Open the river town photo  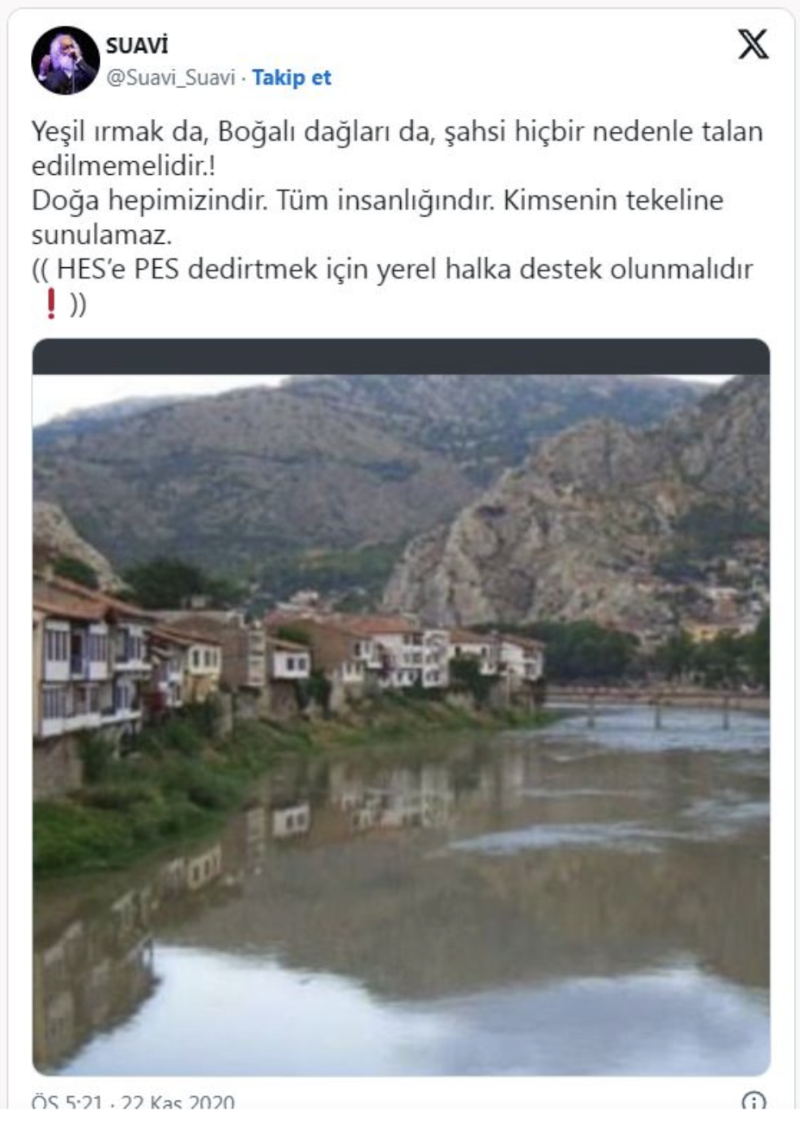[x=401, y=720]
